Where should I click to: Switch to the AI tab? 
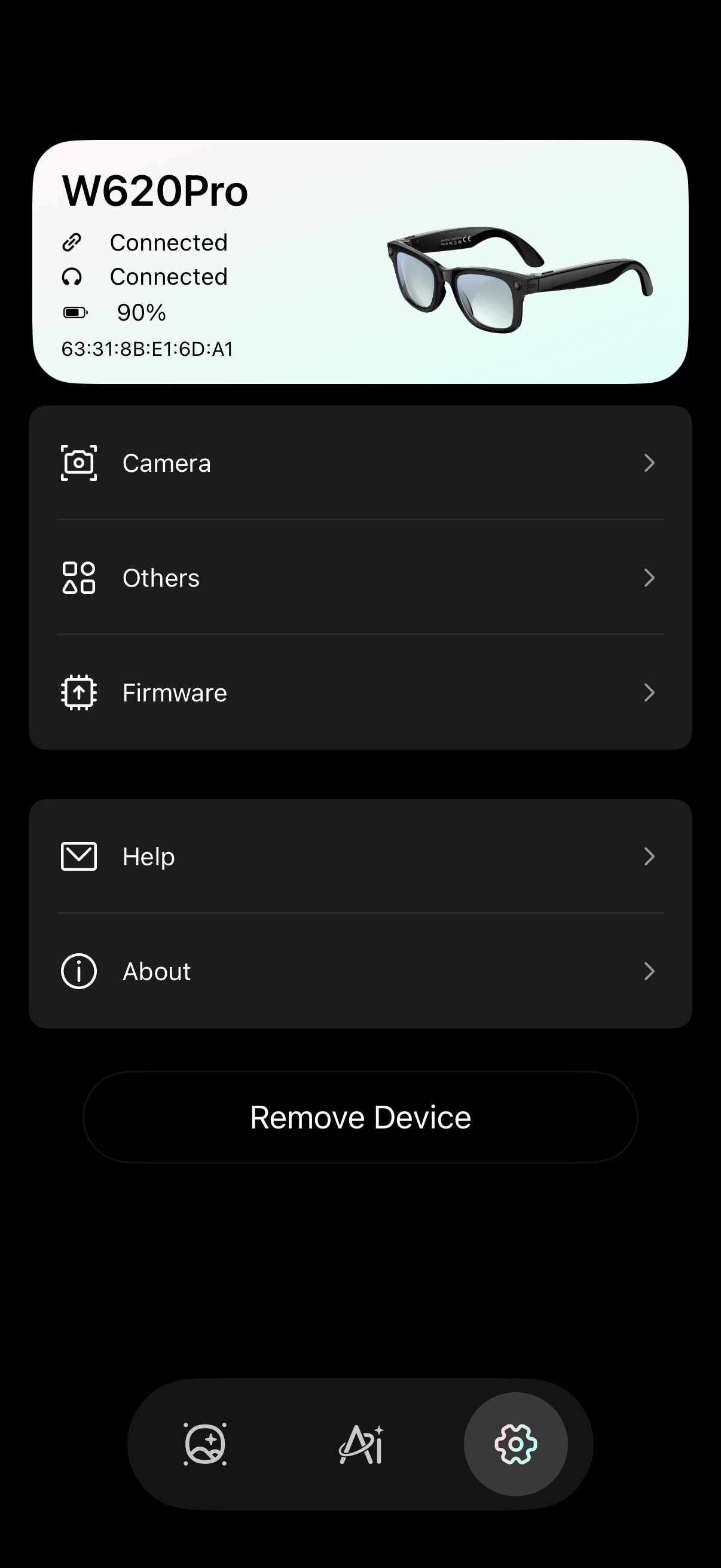[x=361, y=1444]
